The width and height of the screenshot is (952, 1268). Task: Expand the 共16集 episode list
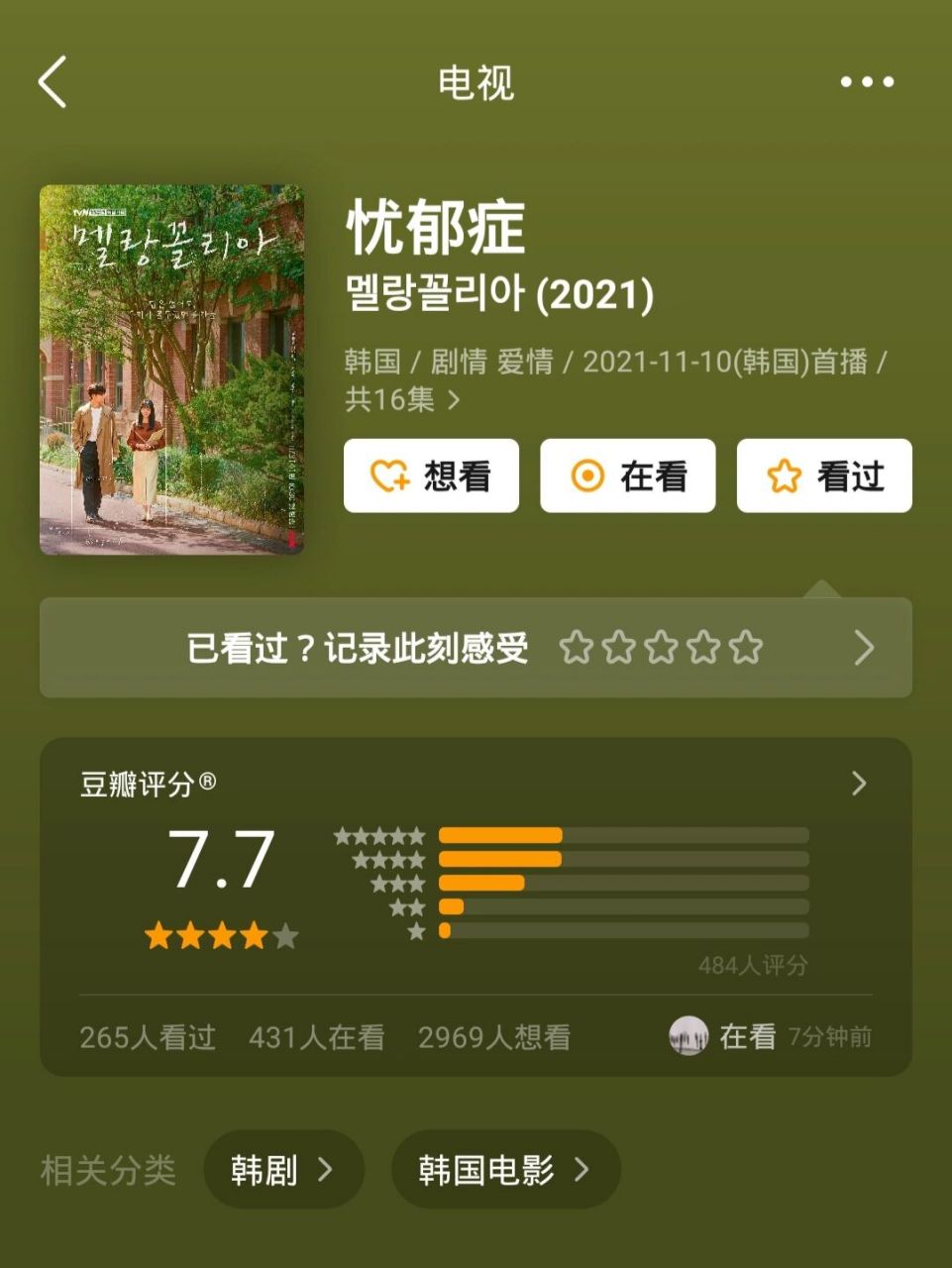[406, 400]
